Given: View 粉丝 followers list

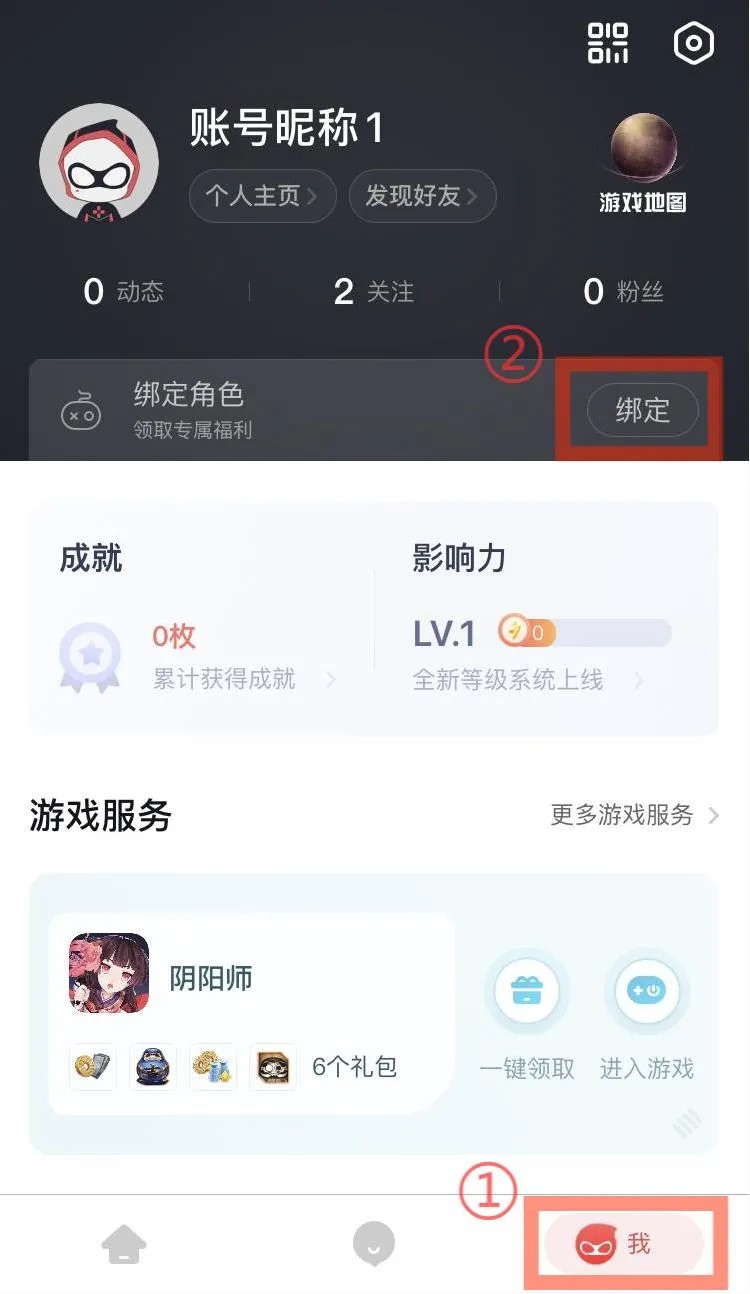Looking at the screenshot, I should pos(623,292).
